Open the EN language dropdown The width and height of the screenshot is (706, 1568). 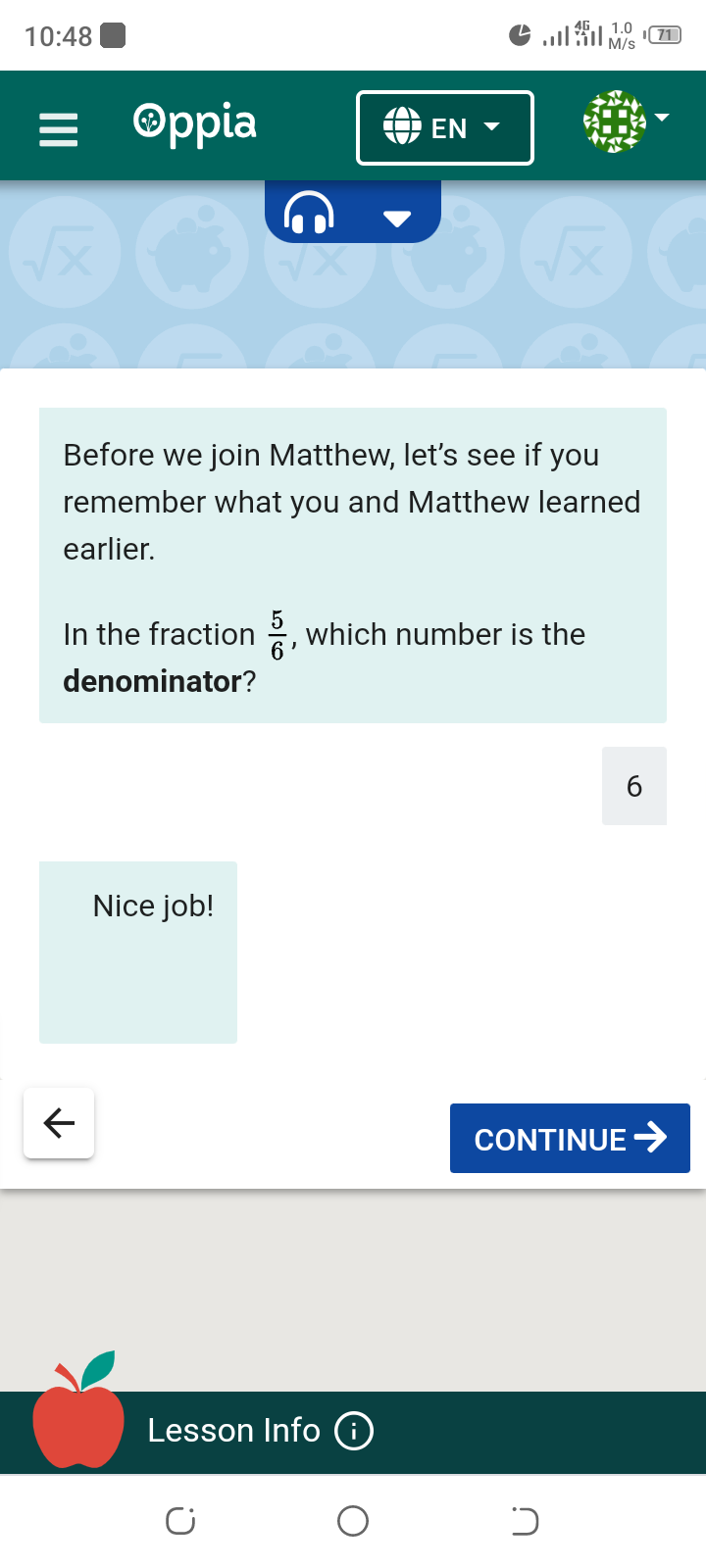pyautogui.click(x=444, y=127)
